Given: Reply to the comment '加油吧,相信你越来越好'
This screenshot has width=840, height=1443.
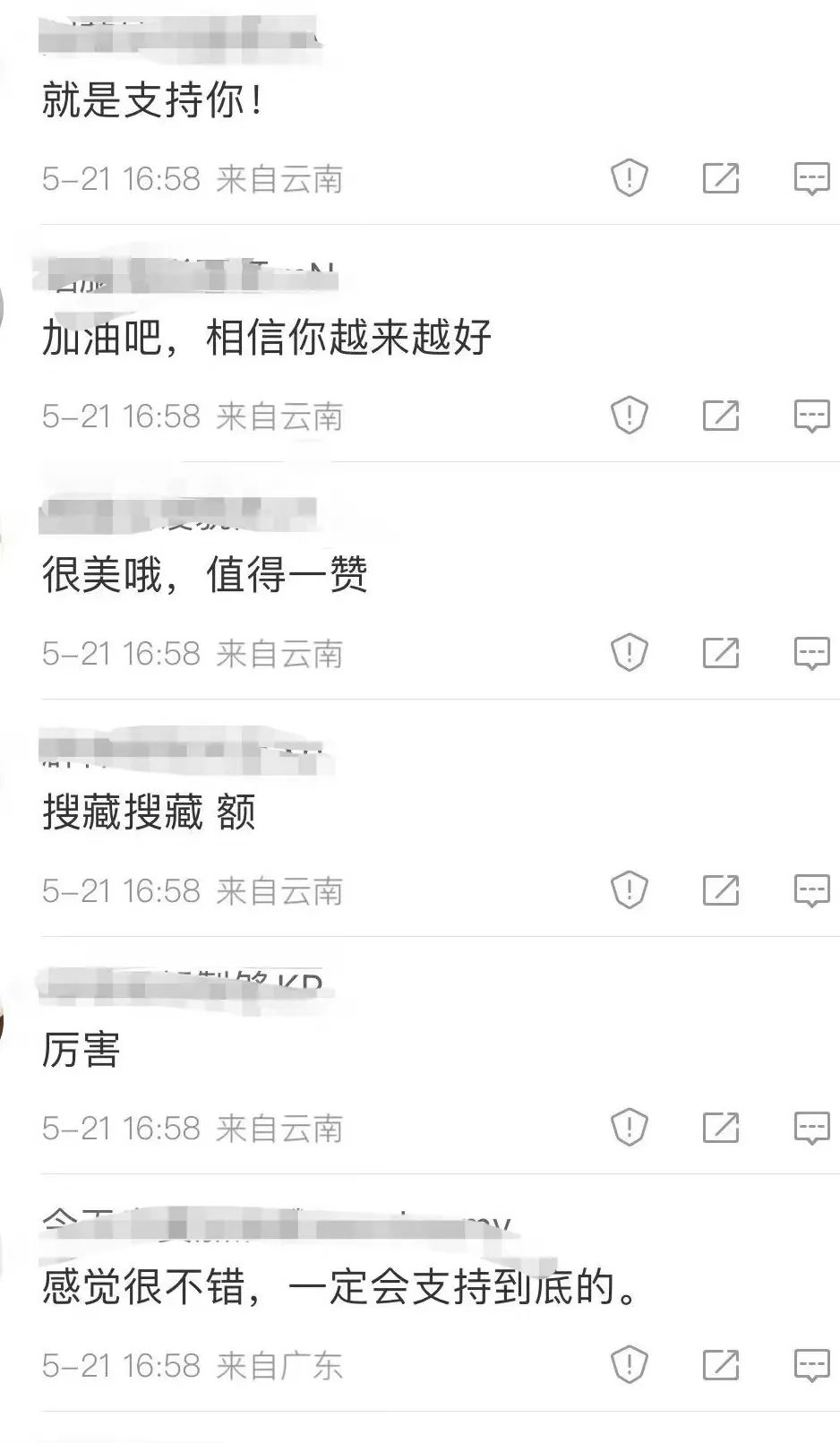Looking at the screenshot, I should (x=812, y=416).
